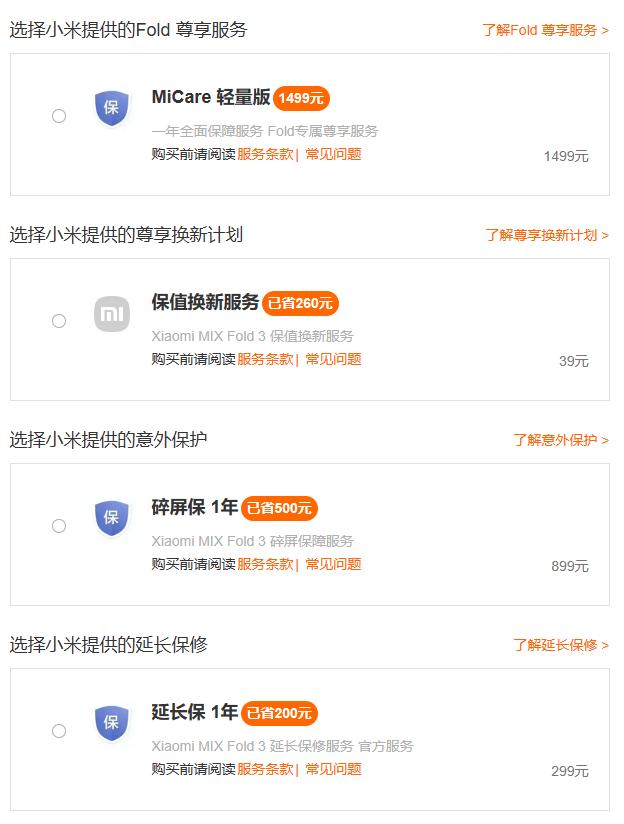This screenshot has height=824, width=624.
Task: View 常见问题 for 延长保 1年
Action: click(x=333, y=769)
